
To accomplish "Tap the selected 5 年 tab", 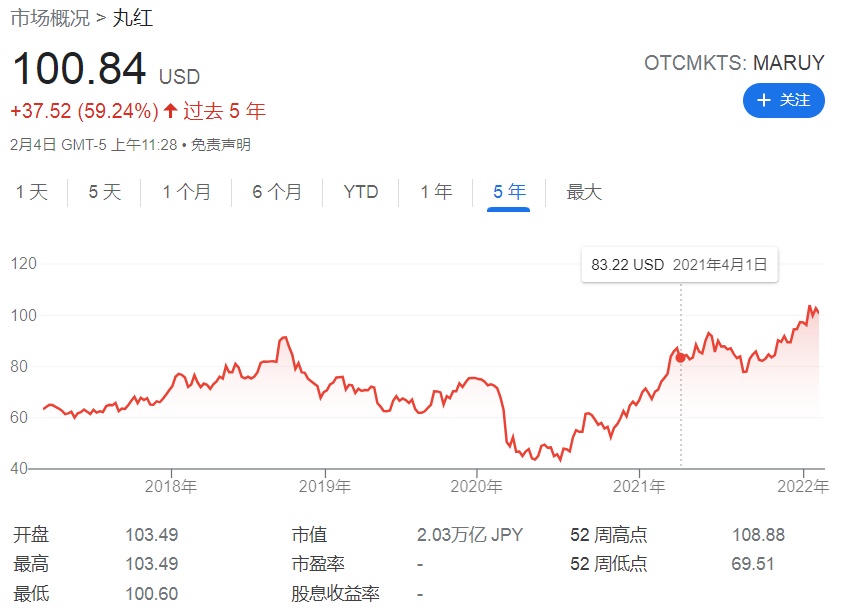I will 509,192.
